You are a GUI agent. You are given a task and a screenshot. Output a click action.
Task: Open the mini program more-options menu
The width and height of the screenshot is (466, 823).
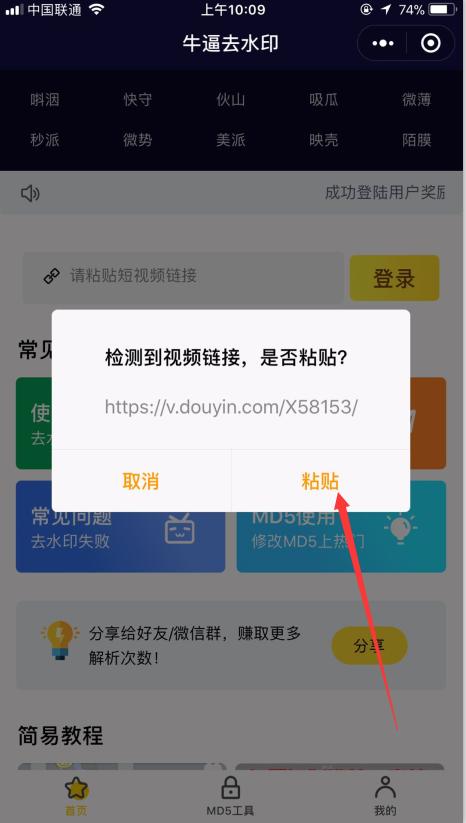(x=383, y=44)
